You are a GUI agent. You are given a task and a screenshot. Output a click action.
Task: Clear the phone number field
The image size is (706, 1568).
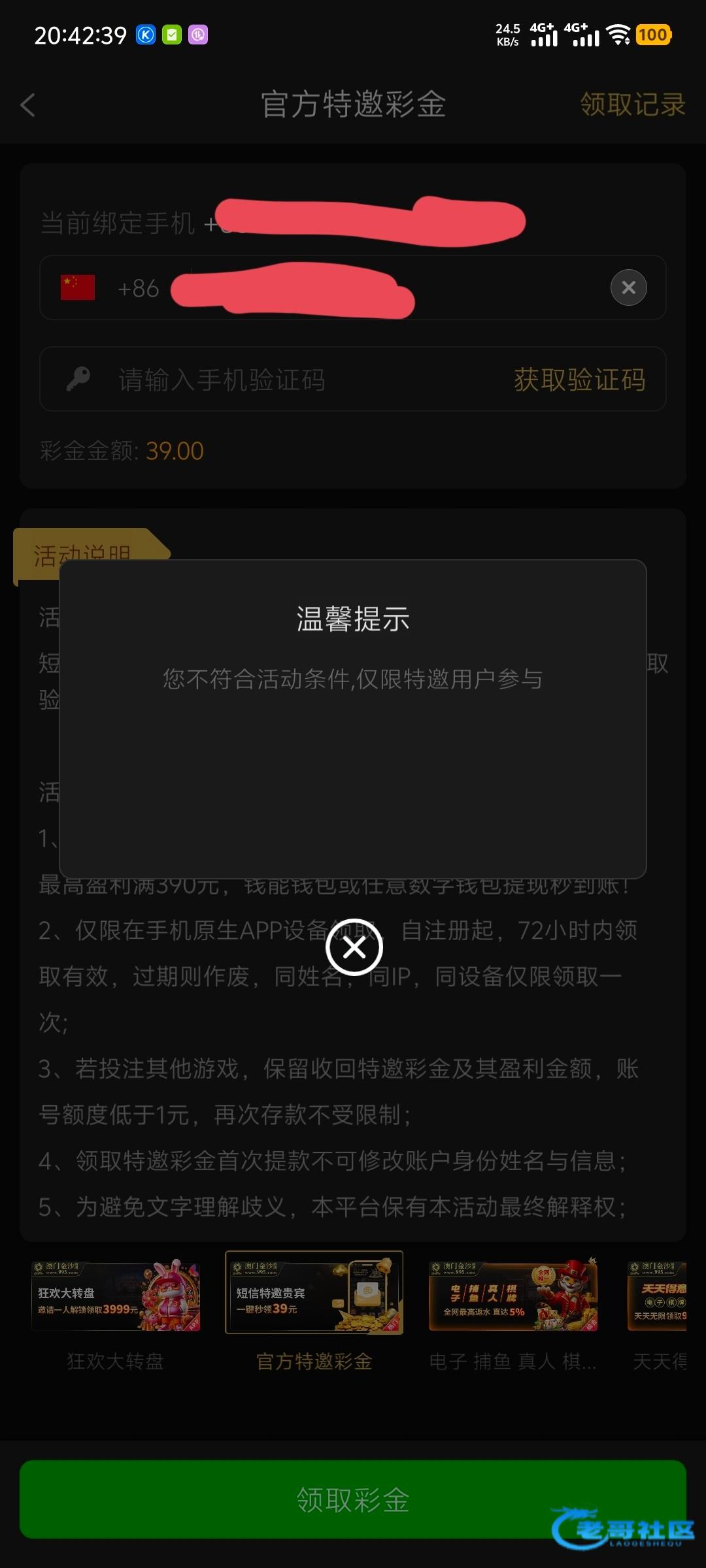[628, 287]
